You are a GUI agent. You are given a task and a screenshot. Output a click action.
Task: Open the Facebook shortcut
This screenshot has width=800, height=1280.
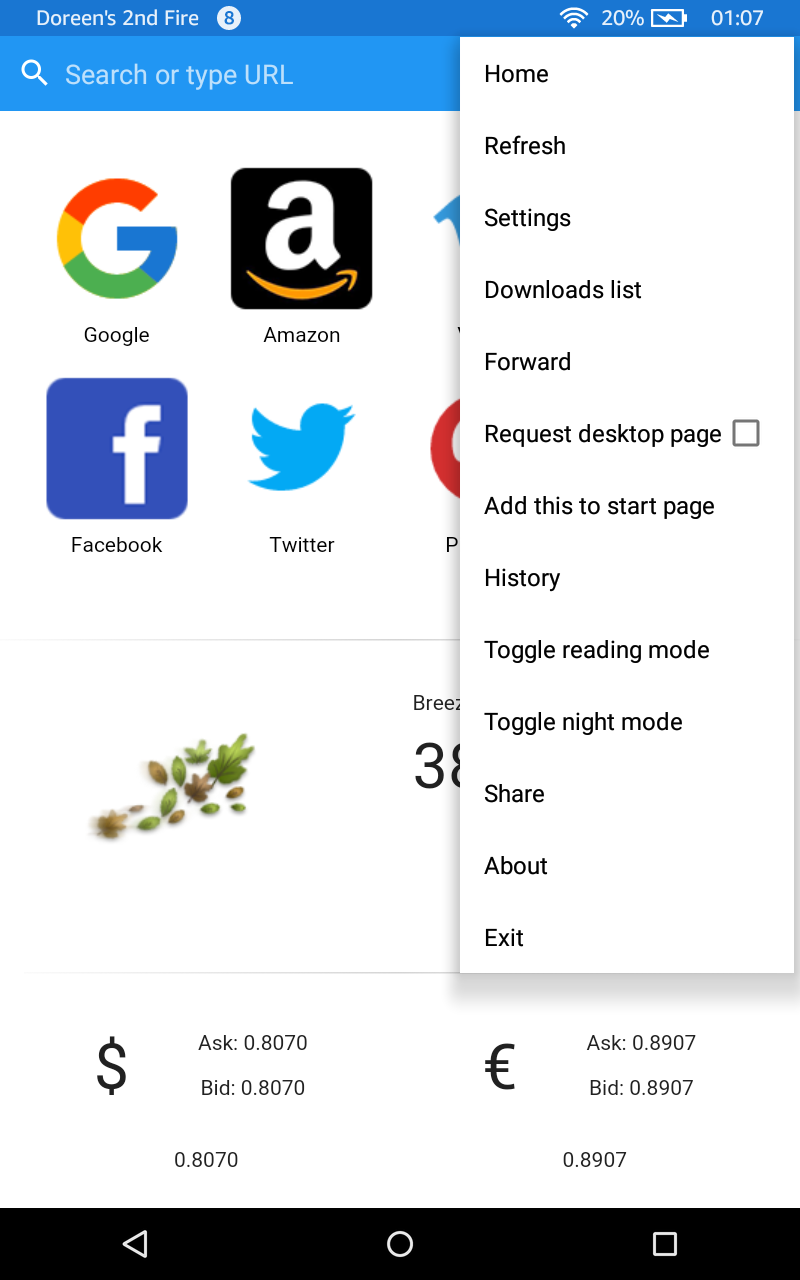pos(116,448)
